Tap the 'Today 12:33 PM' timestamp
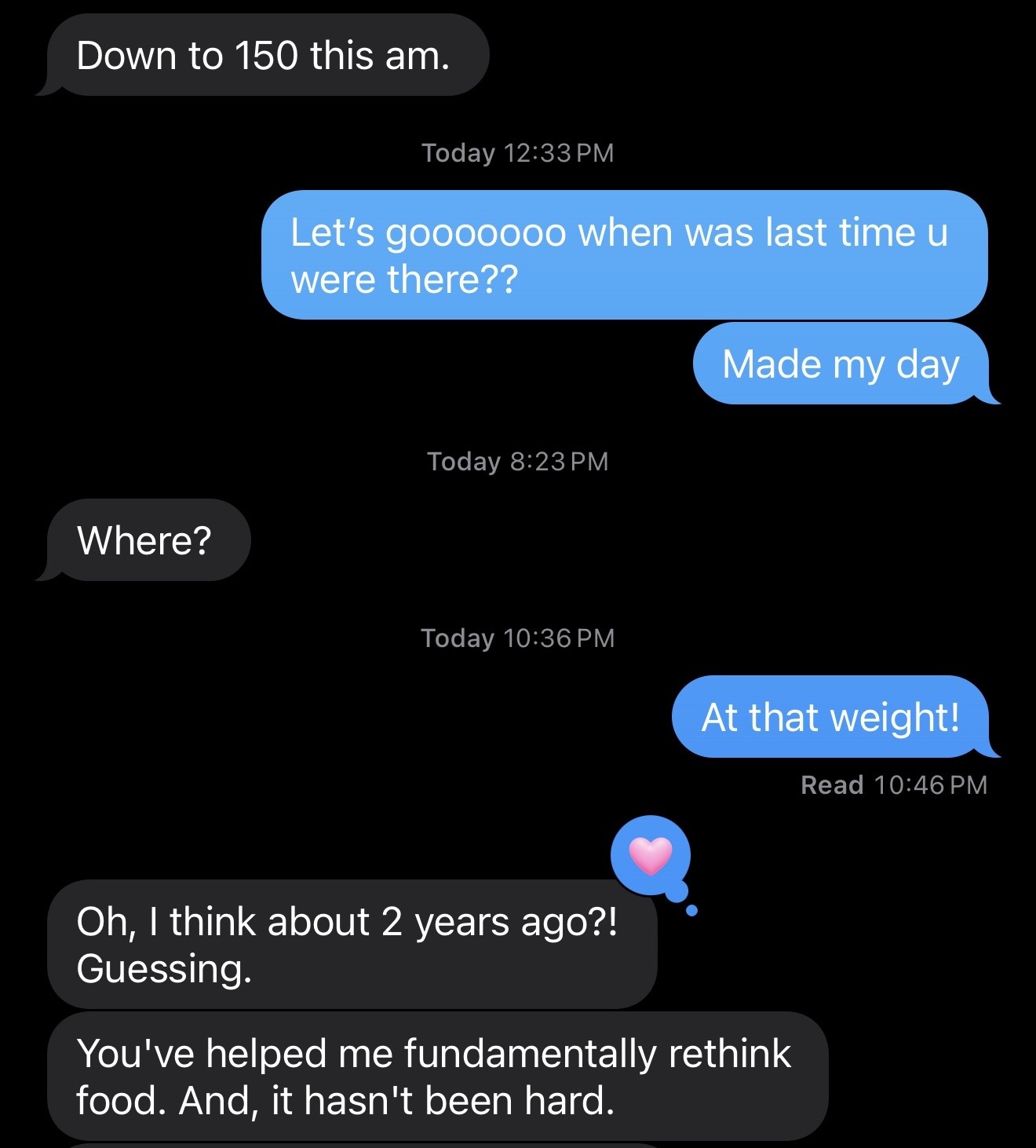The image size is (1036, 1148). point(516,153)
